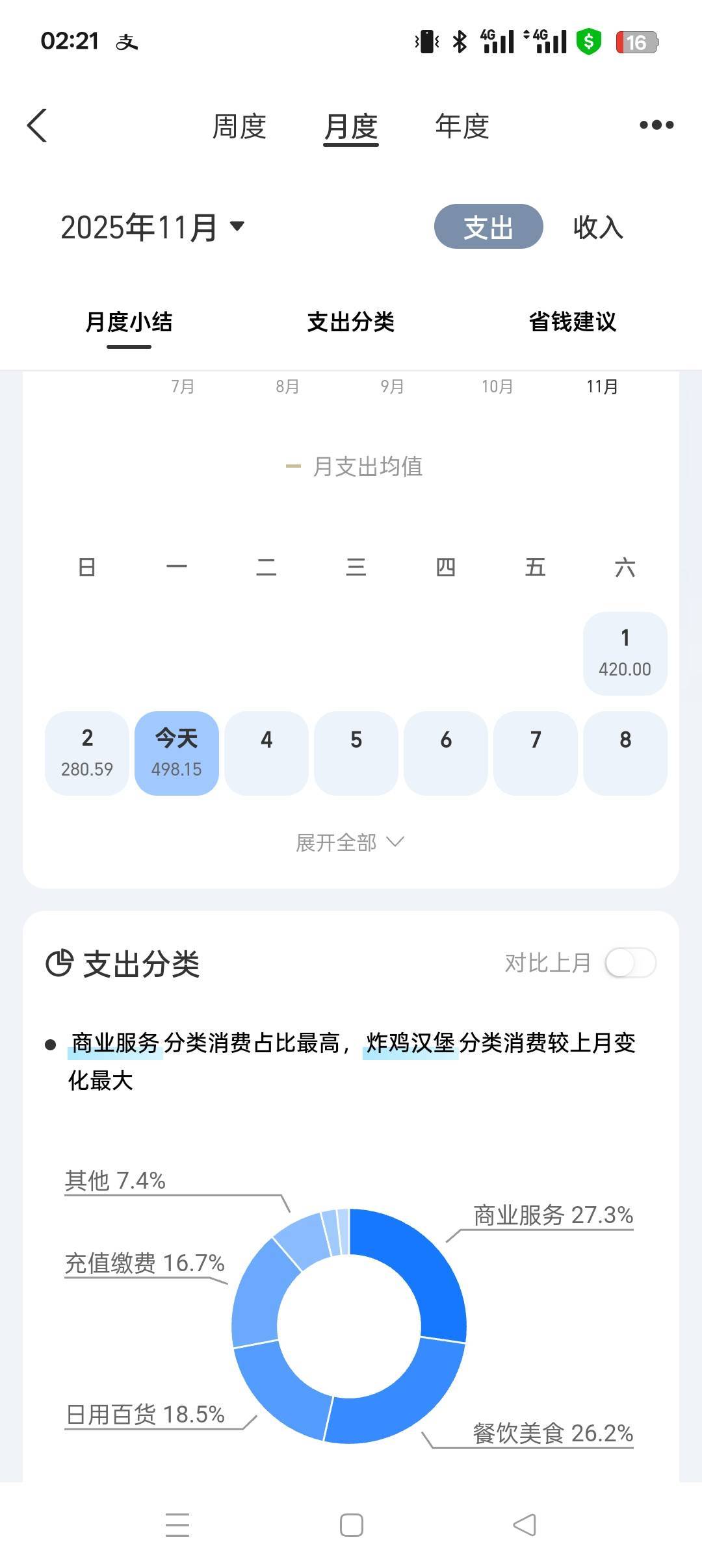
Task: Go back using the top-left arrow
Action: (x=37, y=125)
